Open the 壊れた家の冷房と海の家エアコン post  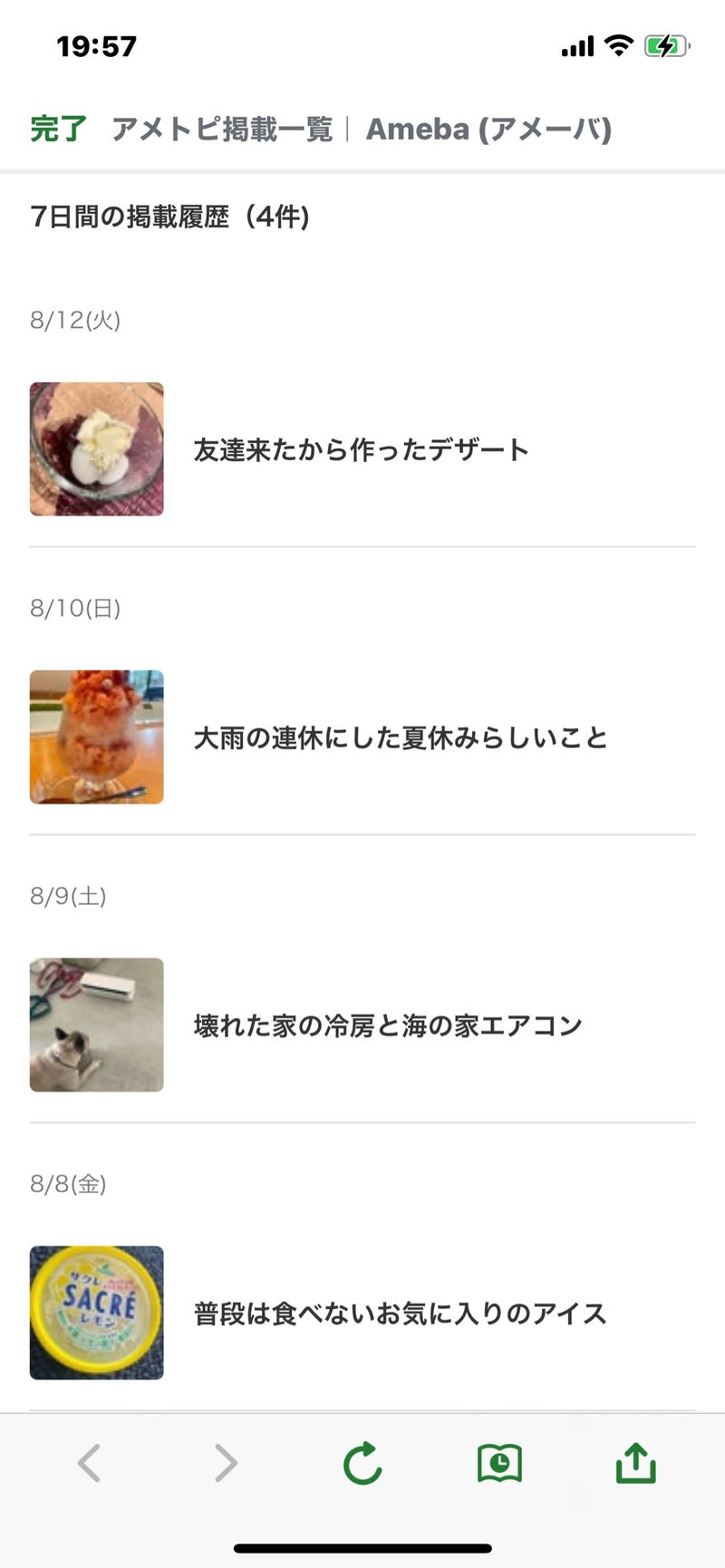[x=387, y=1025]
